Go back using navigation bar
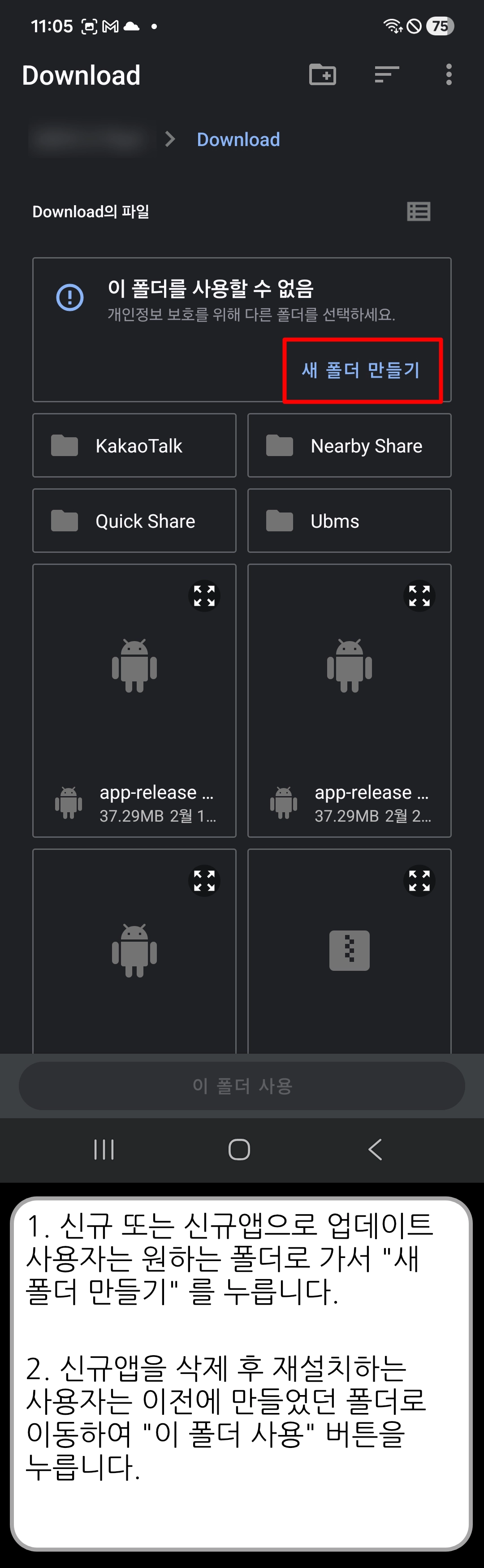 click(375, 1149)
